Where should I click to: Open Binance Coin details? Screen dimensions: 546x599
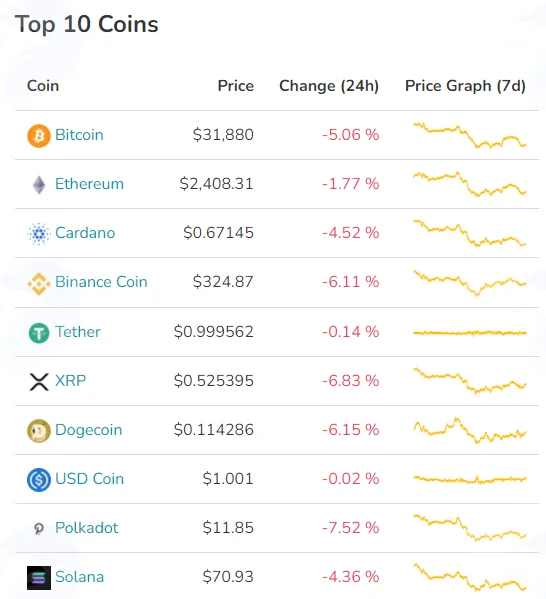pos(101,282)
